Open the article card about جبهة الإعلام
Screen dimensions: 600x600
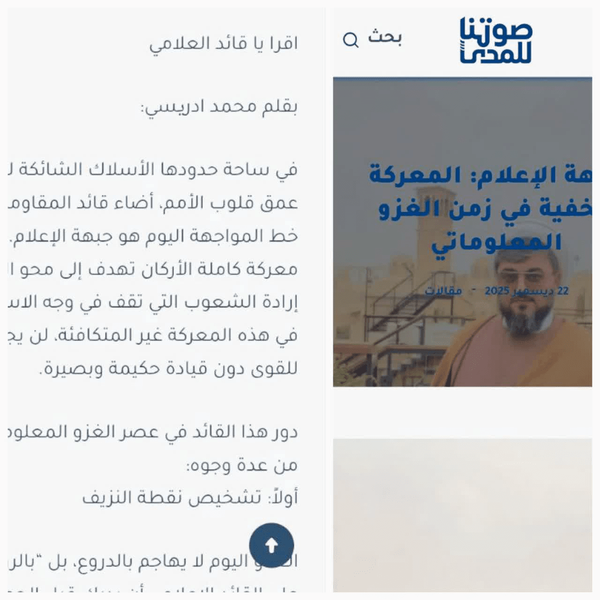462,232
